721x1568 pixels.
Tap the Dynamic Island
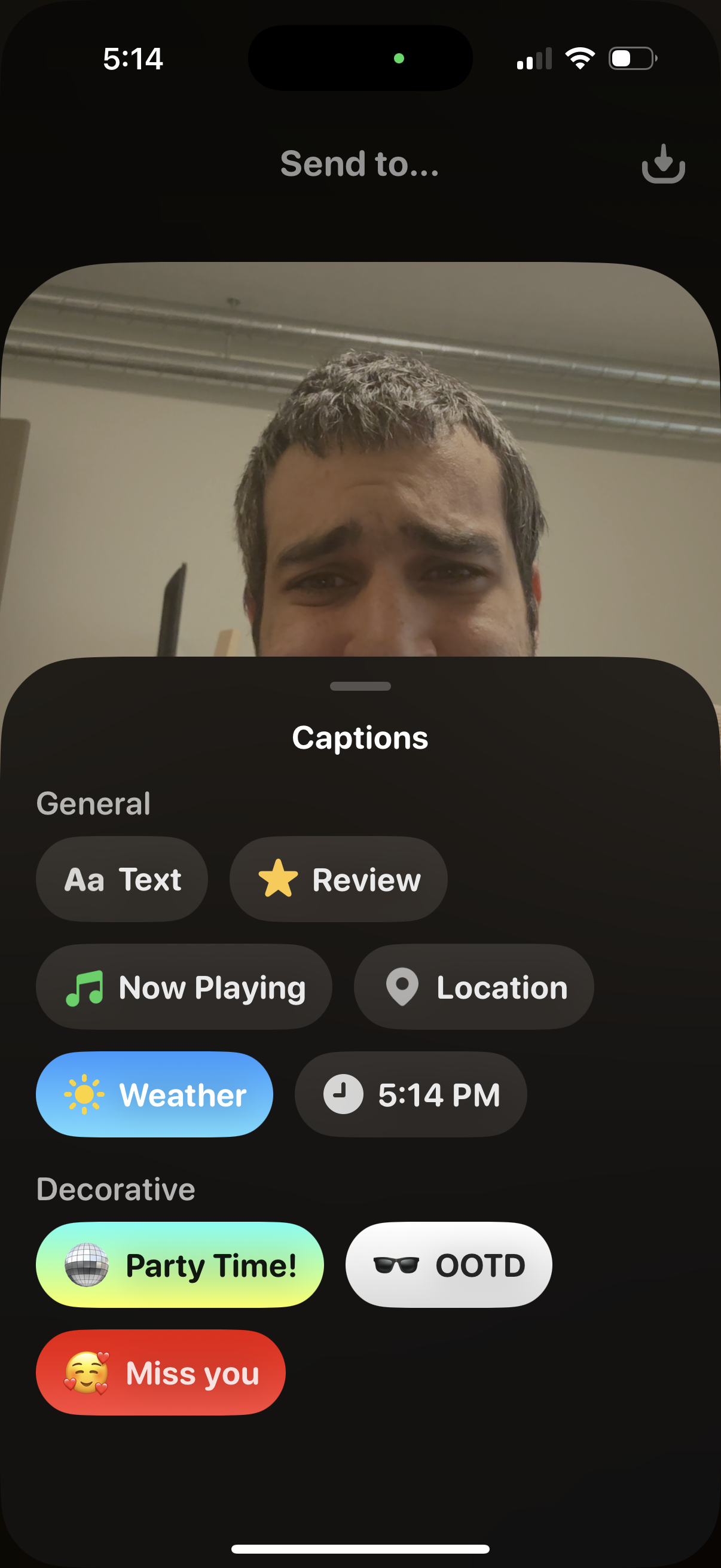[360, 58]
